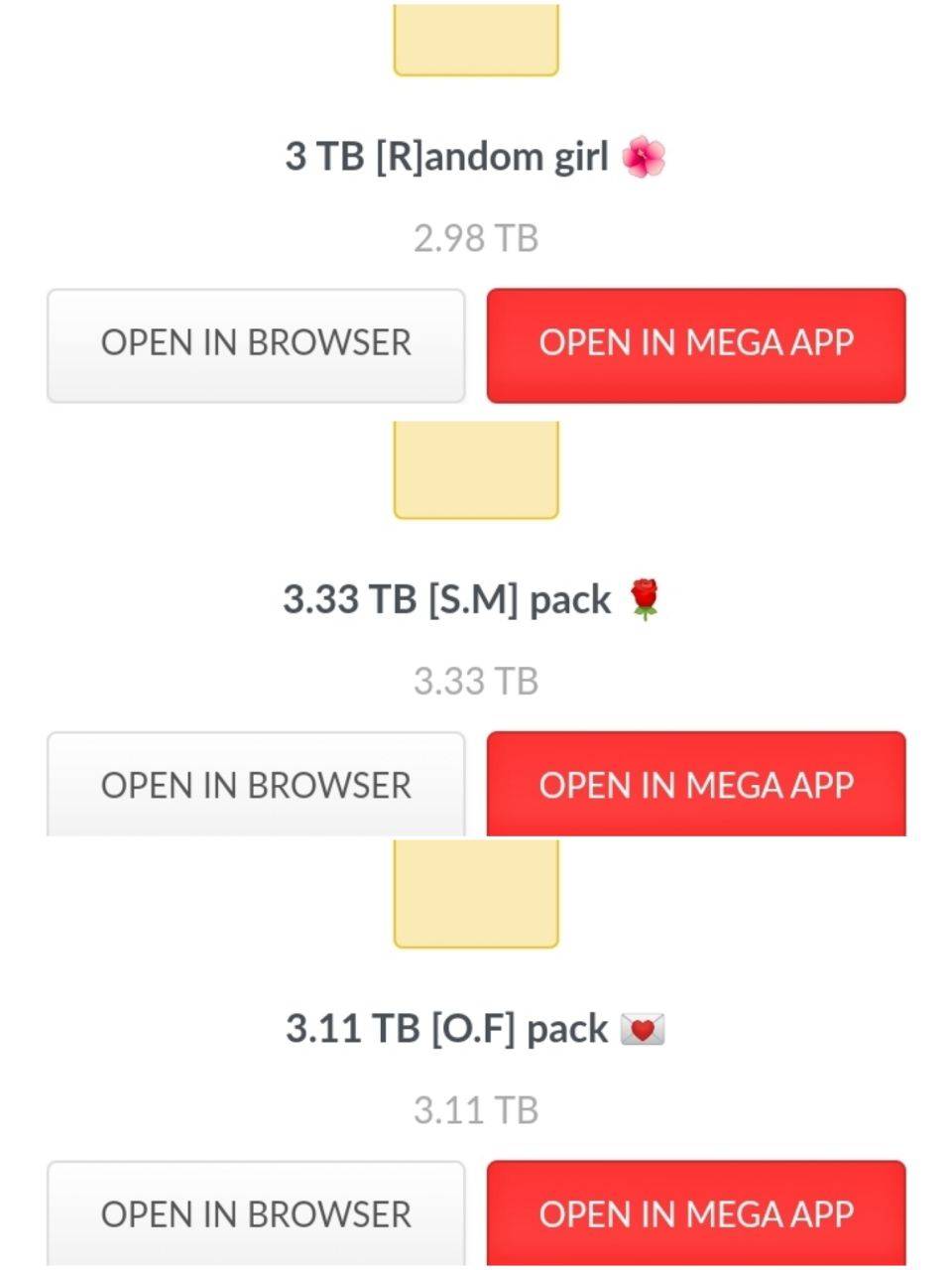The width and height of the screenshot is (952, 1270).
Task: Open the 3.11 TB [O.F] pack link
Action: 441,1028
